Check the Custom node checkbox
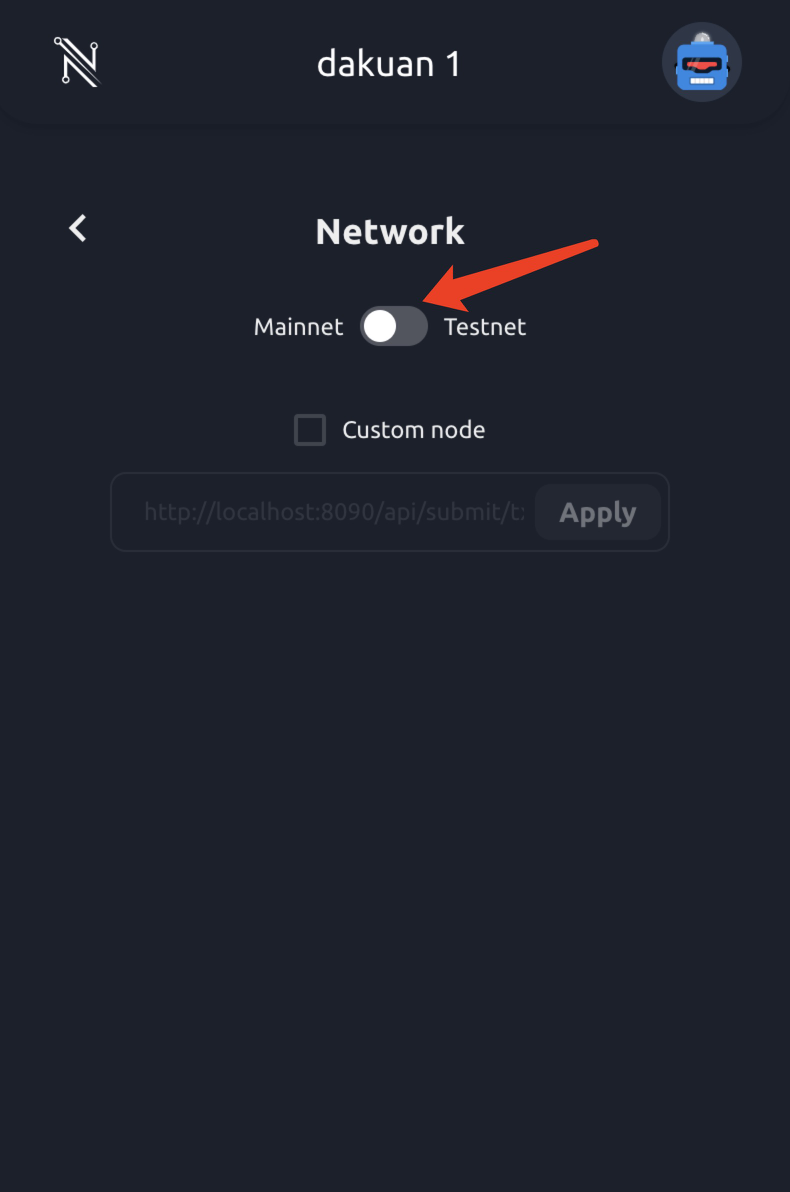The height and width of the screenshot is (1192, 790). pyautogui.click(x=310, y=431)
